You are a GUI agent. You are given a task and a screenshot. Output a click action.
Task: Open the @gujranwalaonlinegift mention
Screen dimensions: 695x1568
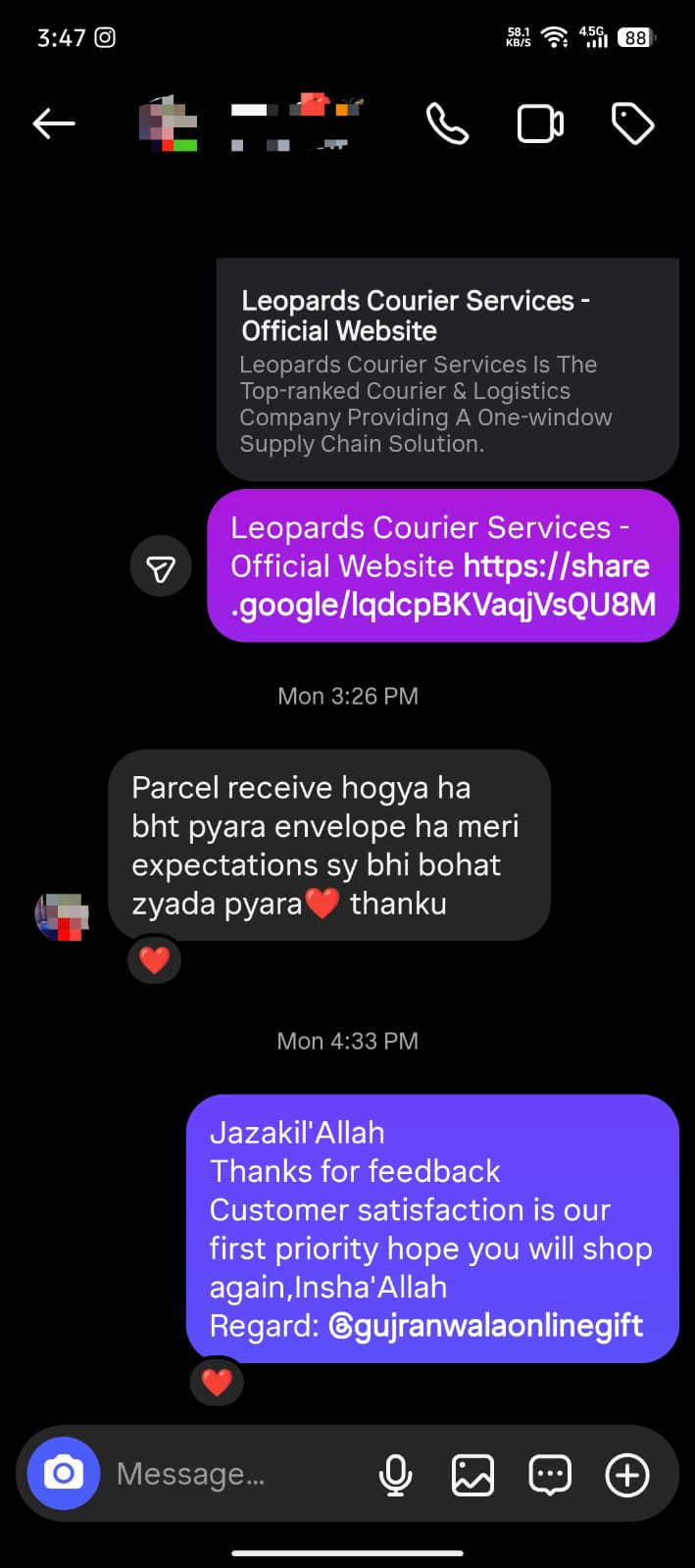485,1326
